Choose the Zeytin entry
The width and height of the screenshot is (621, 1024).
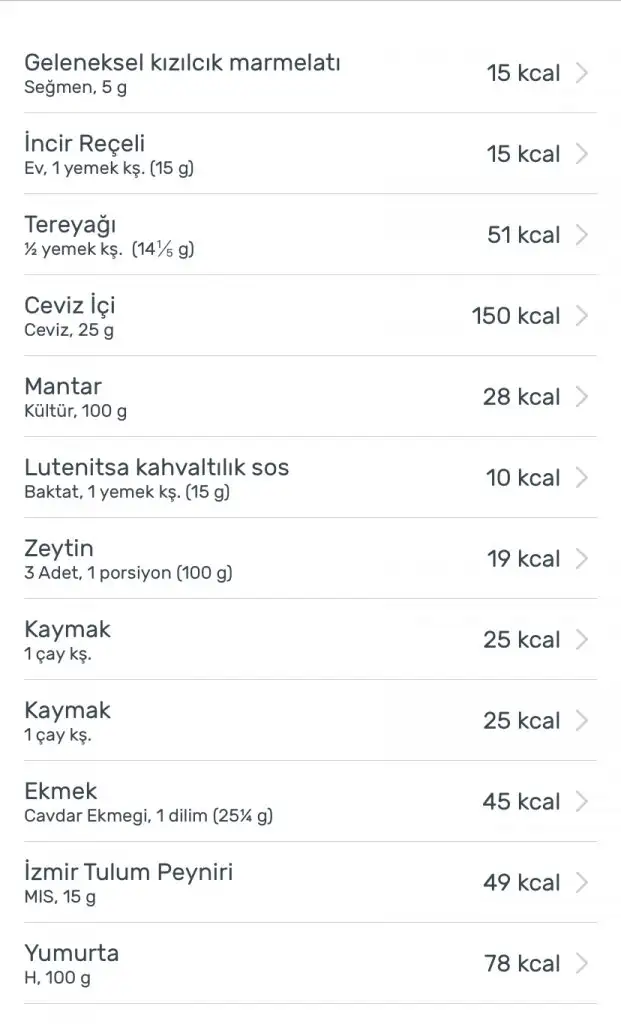(x=310, y=559)
